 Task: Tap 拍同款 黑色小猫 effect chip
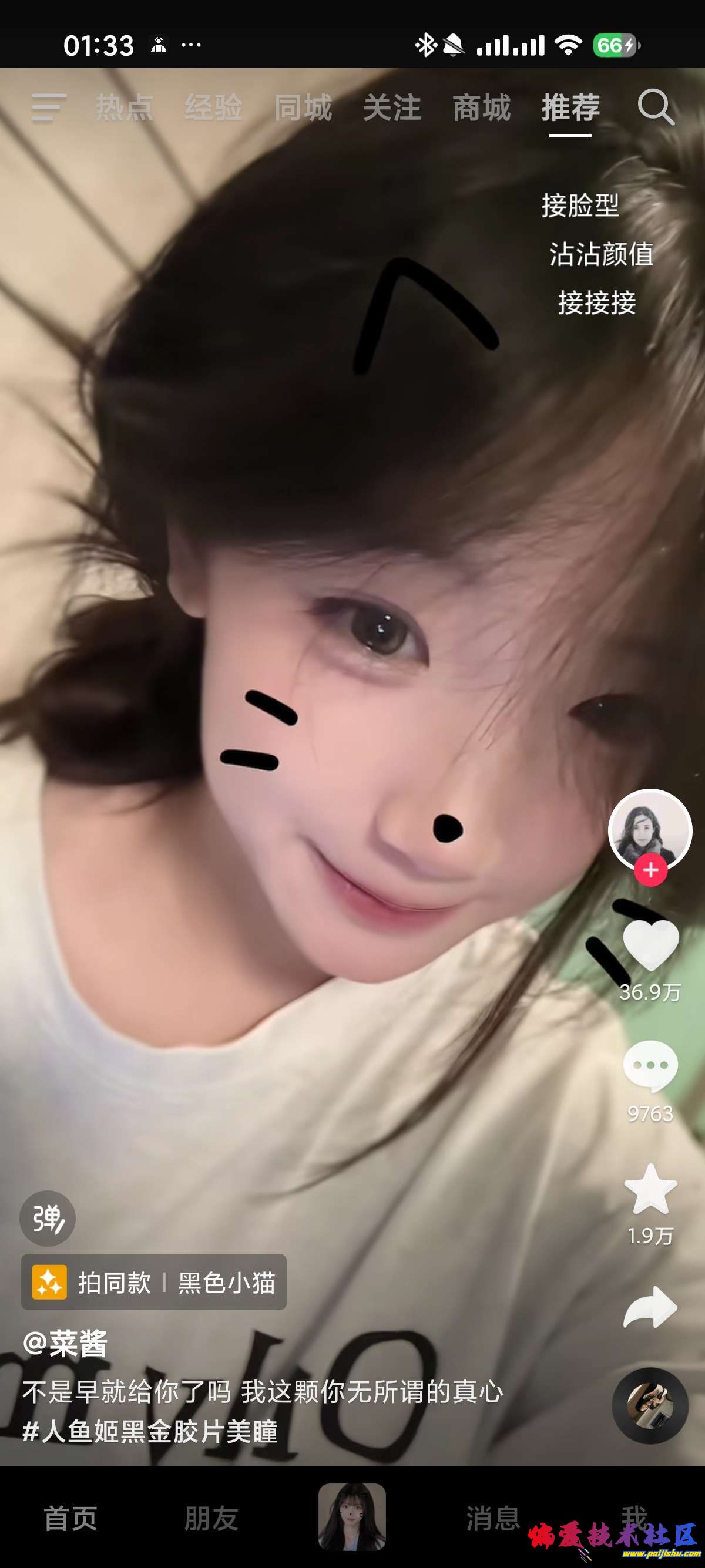(153, 1282)
